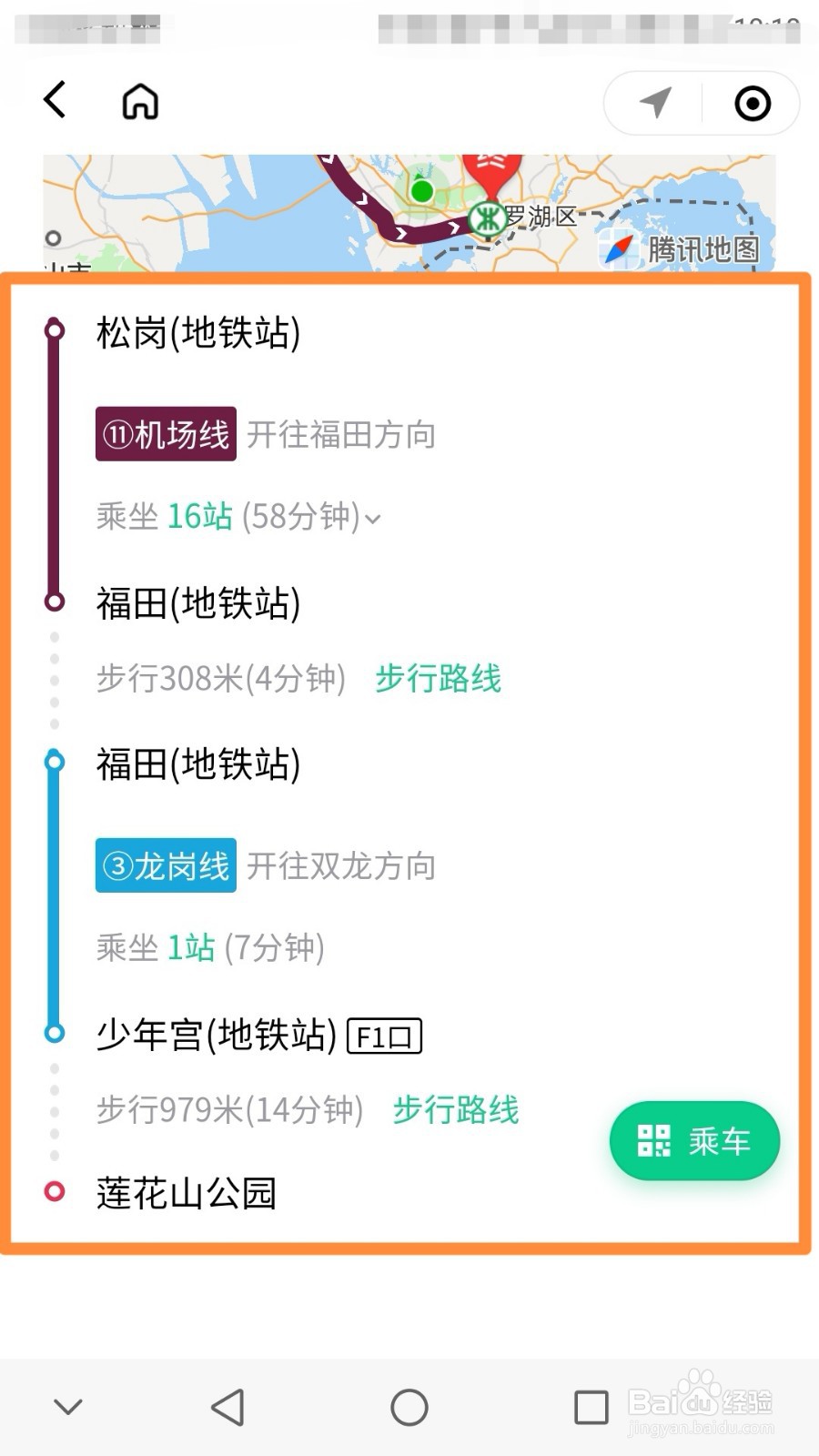Tap the ⑪机场线 line badge

click(165, 434)
